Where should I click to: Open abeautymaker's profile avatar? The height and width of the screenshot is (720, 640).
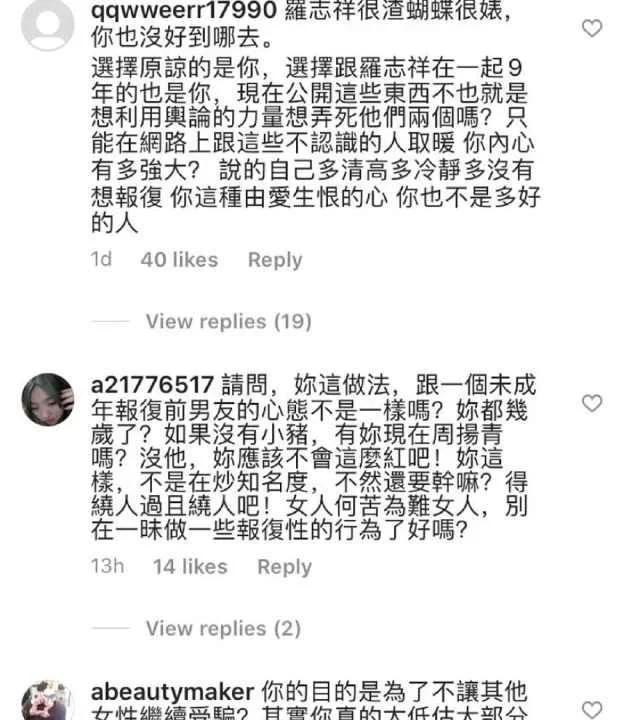pos(48,702)
